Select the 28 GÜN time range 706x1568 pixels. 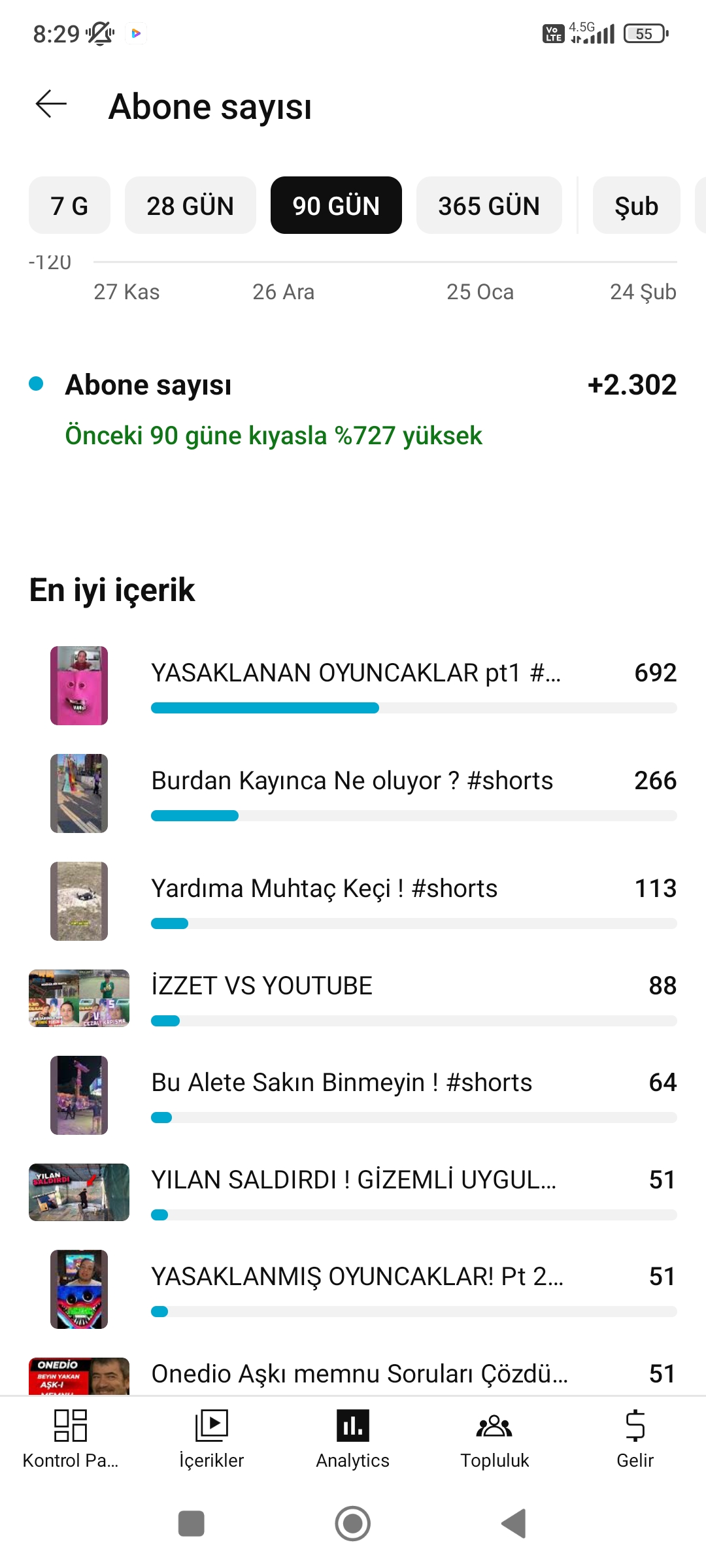[190, 206]
